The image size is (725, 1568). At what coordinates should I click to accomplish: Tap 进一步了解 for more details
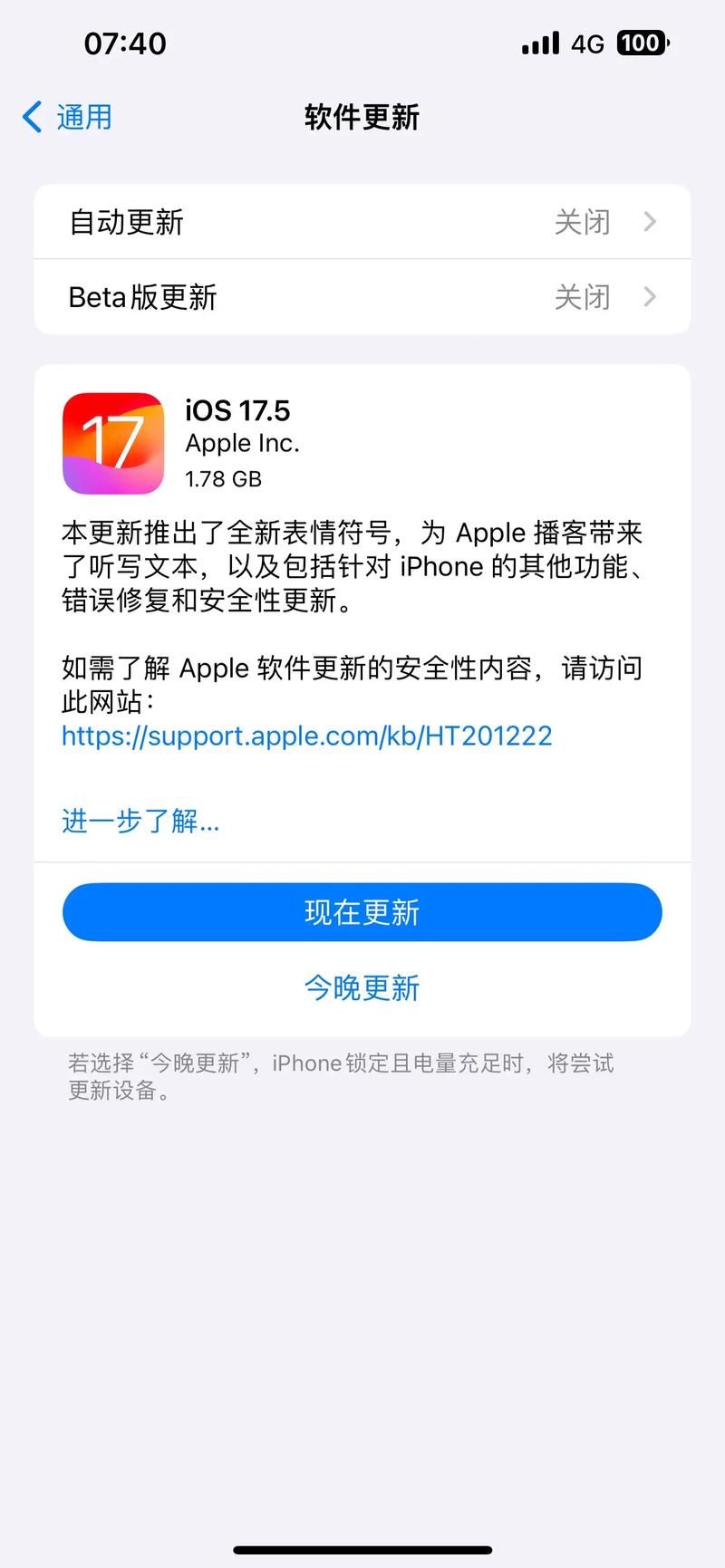pyautogui.click(x=140, y=821)
